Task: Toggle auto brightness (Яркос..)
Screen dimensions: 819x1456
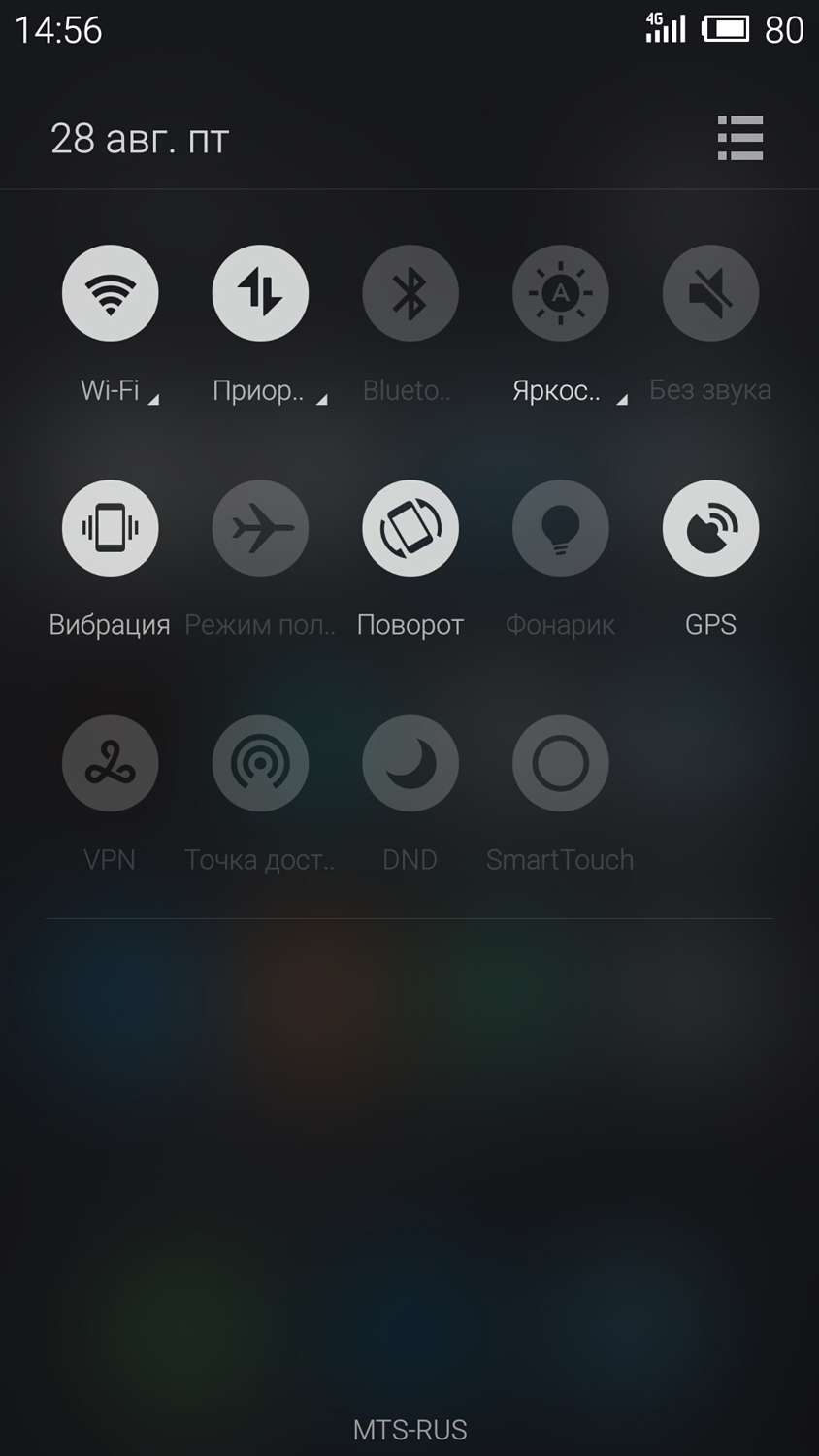Action: 560,293
